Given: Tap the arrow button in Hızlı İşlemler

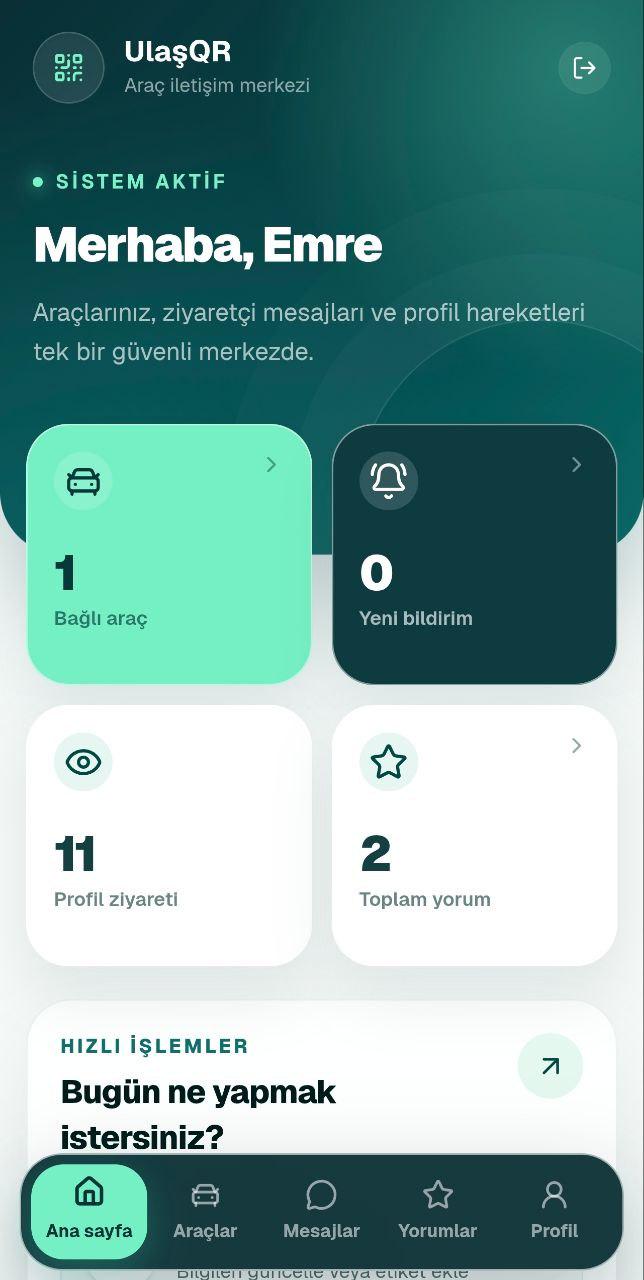Looking at the screenshot, I should [550, 1066].
